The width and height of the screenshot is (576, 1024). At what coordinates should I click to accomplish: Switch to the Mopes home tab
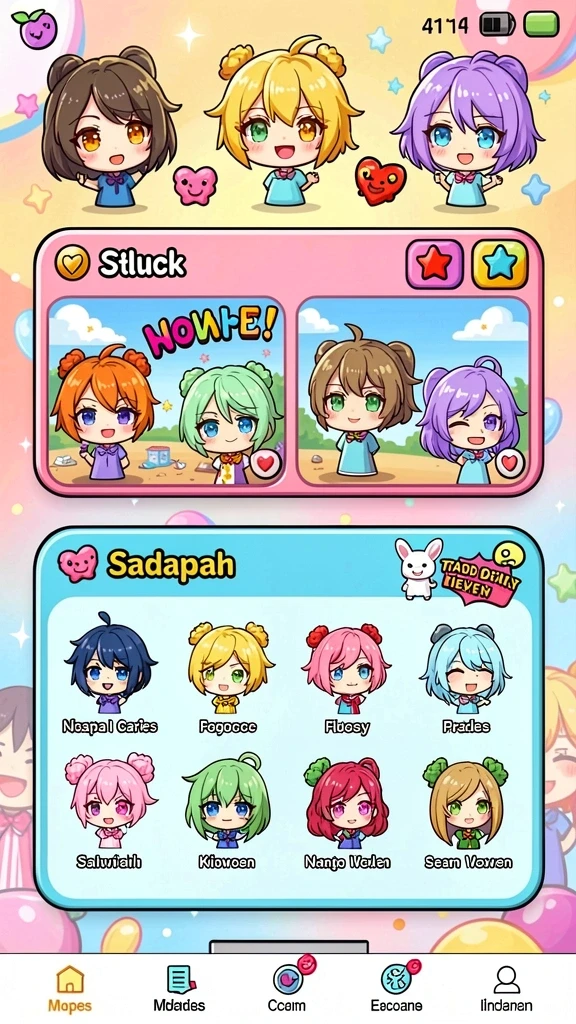pyautogui.click(x=70, y=988)
